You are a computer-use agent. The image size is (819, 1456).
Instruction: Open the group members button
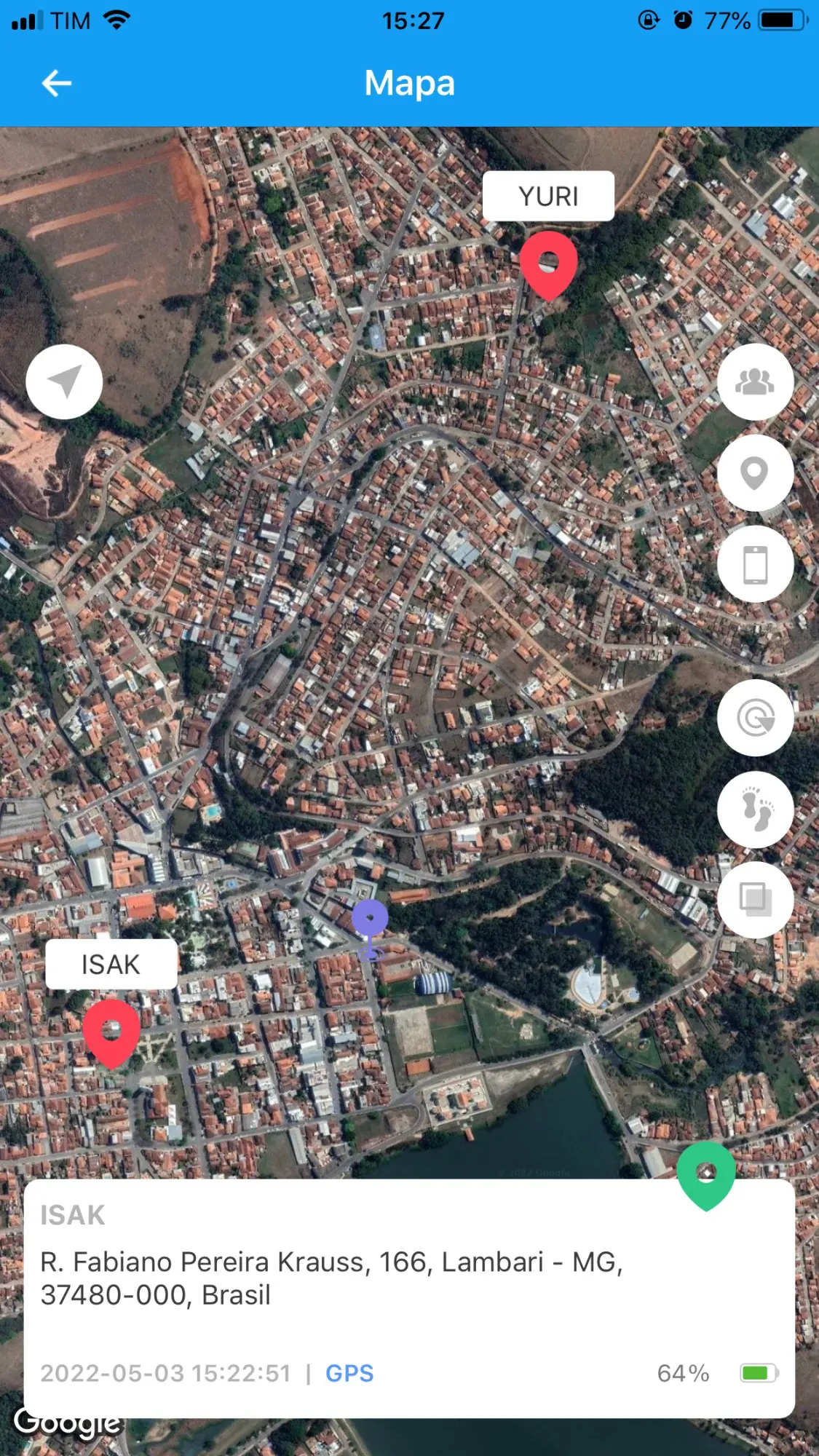(755, 381)
